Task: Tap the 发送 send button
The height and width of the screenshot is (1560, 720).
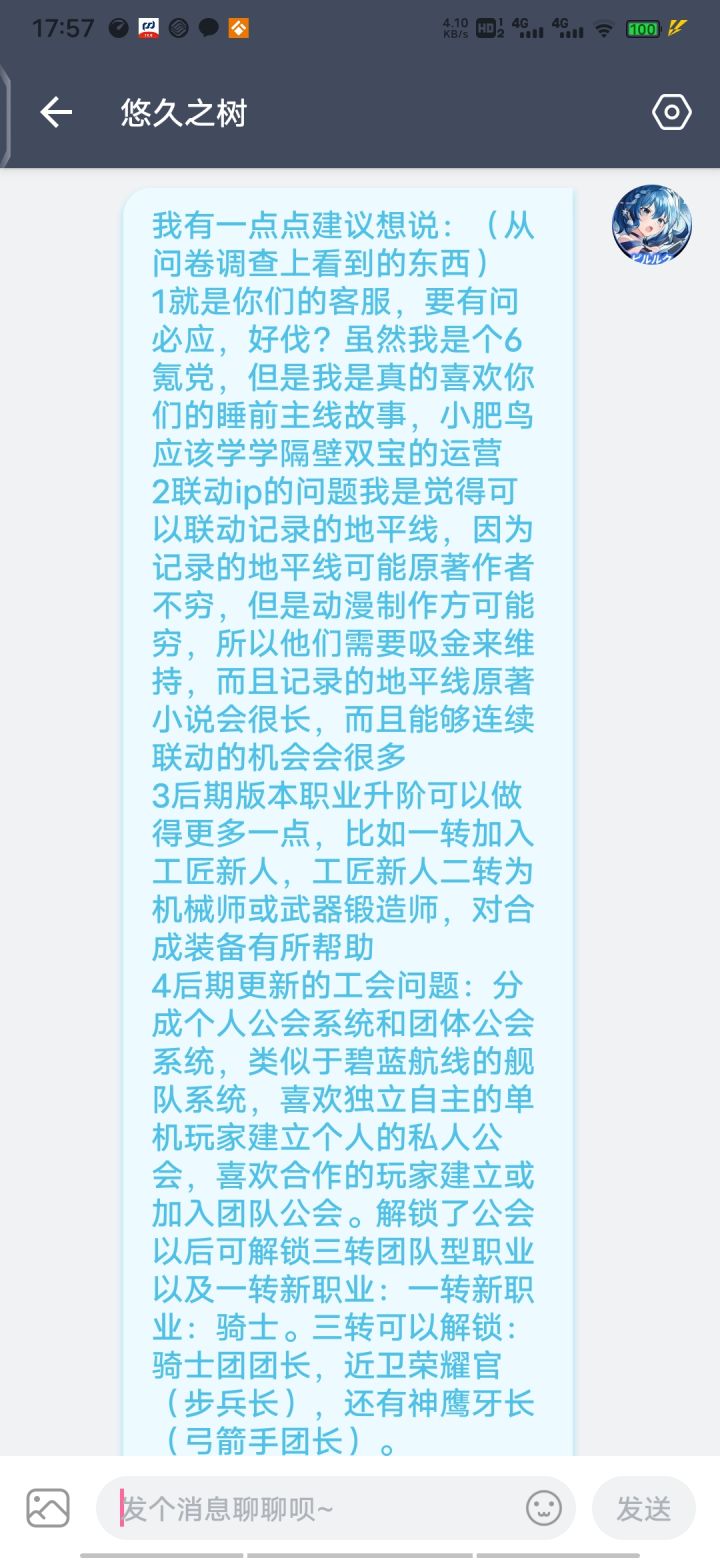Action: pyautogui.click(x=643, y=1508)
